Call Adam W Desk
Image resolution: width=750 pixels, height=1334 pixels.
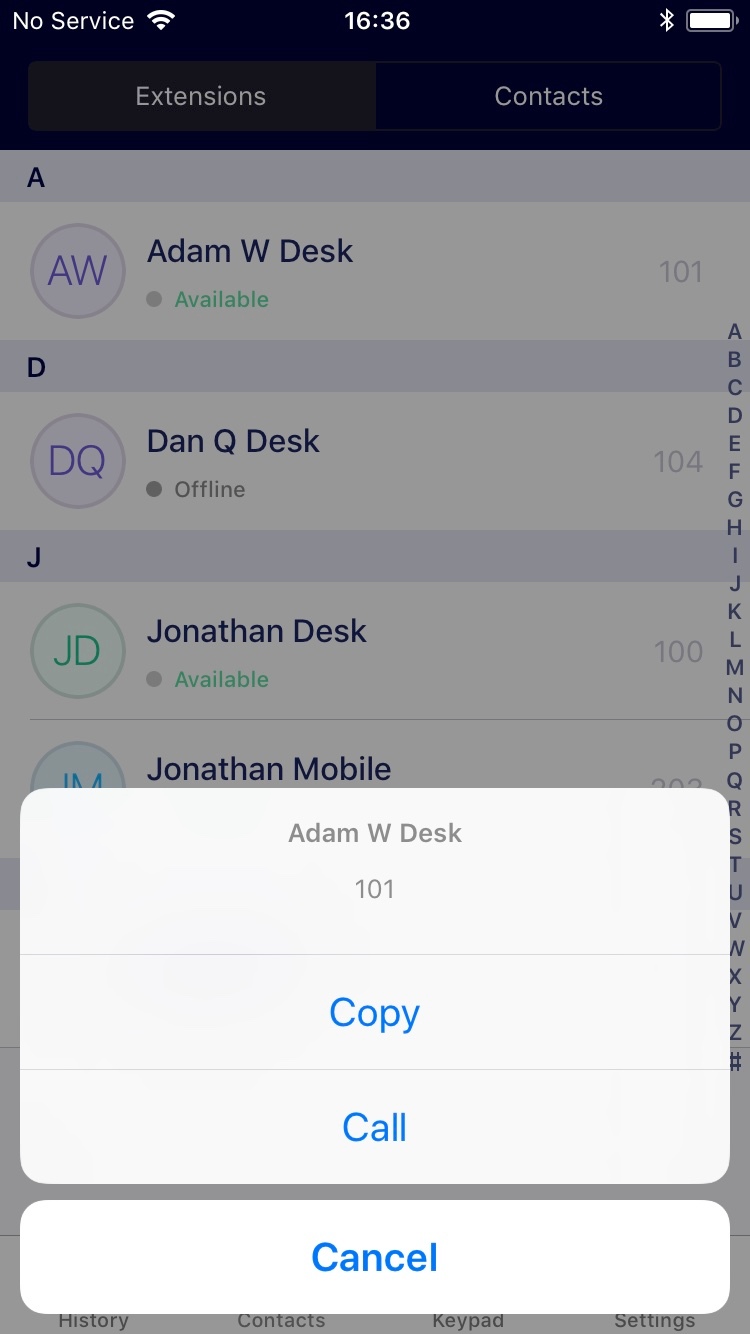(375, 1127)
